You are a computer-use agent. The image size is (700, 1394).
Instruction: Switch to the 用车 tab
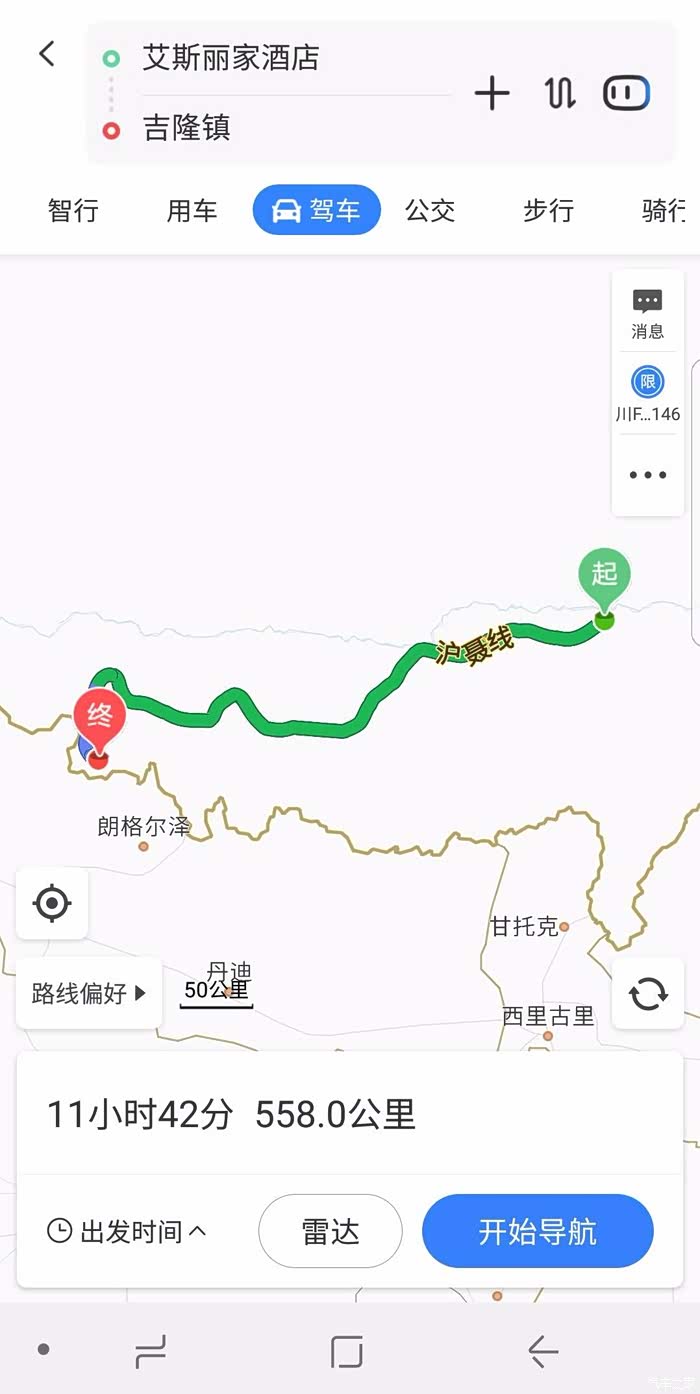point(192,210)
